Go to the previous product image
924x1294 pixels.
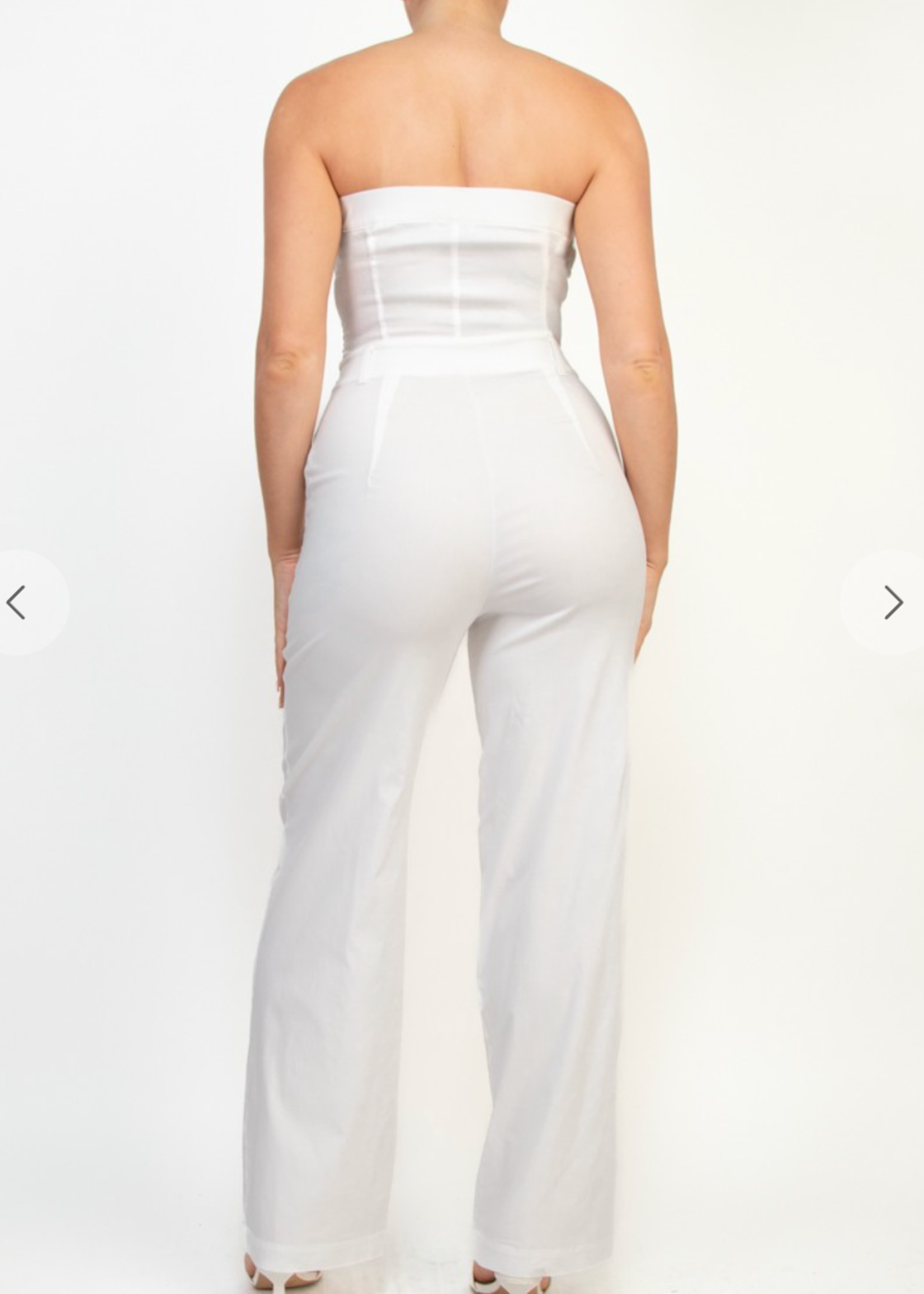17,602
